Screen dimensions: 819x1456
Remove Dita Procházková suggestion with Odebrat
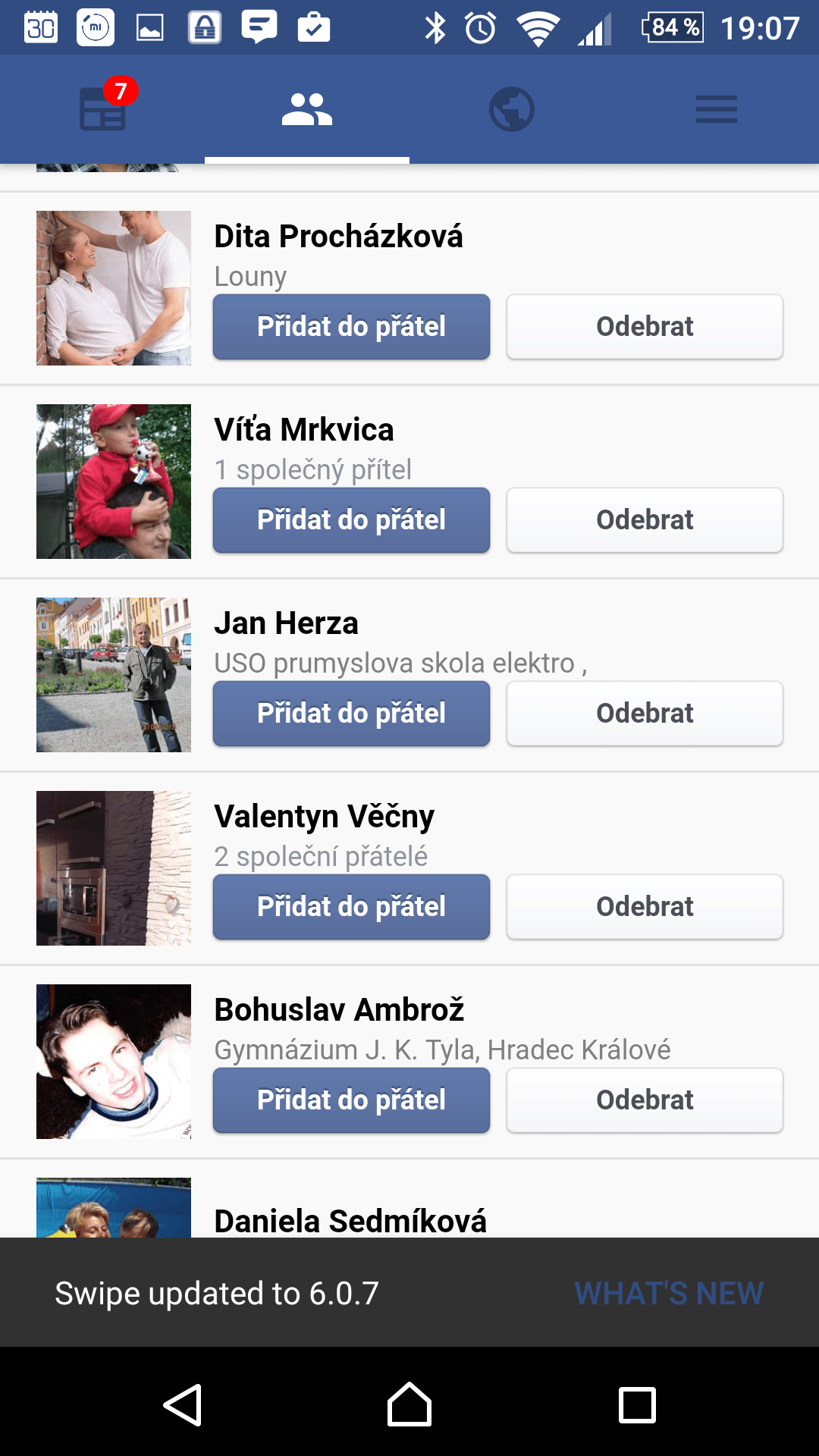tap(645, 327)
